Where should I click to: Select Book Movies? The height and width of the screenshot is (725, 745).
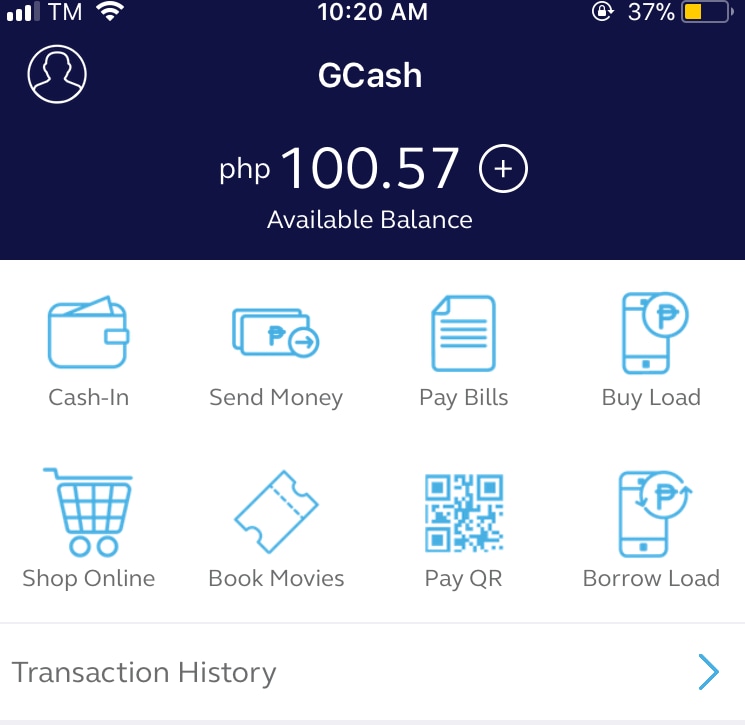pos(275,528)
